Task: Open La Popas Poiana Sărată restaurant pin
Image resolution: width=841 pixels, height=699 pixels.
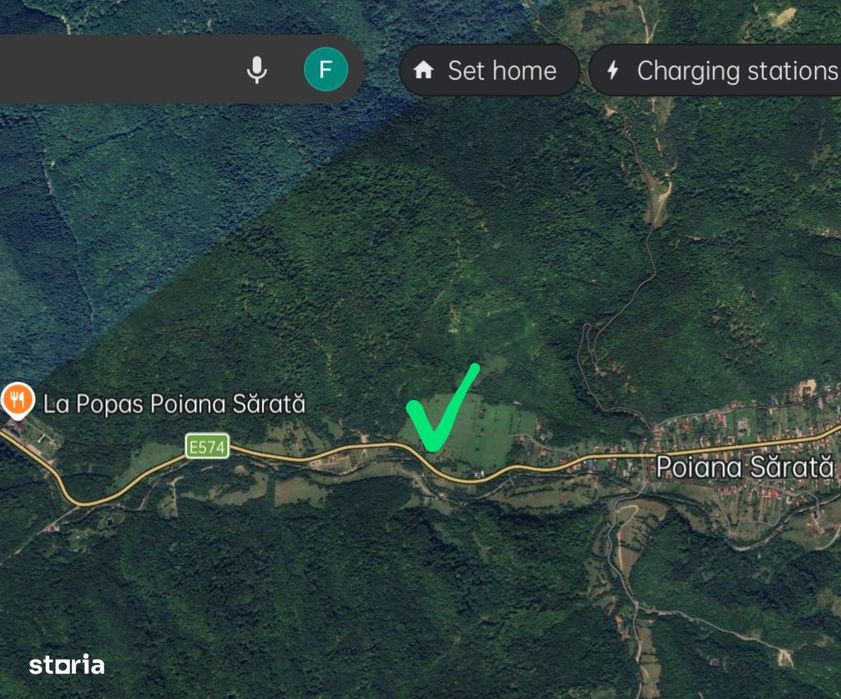Action: click(16, 402)
